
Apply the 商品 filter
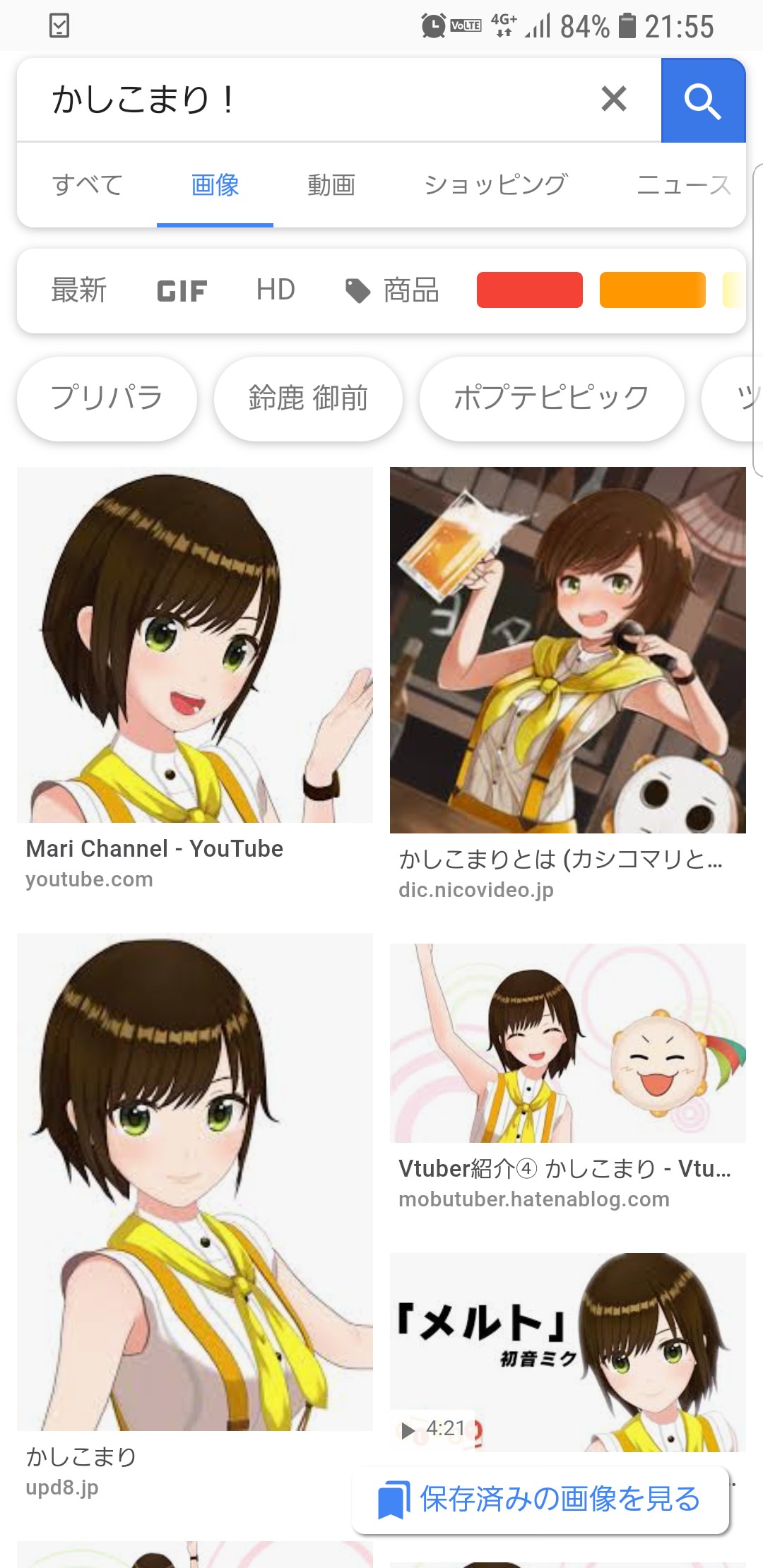393,290
